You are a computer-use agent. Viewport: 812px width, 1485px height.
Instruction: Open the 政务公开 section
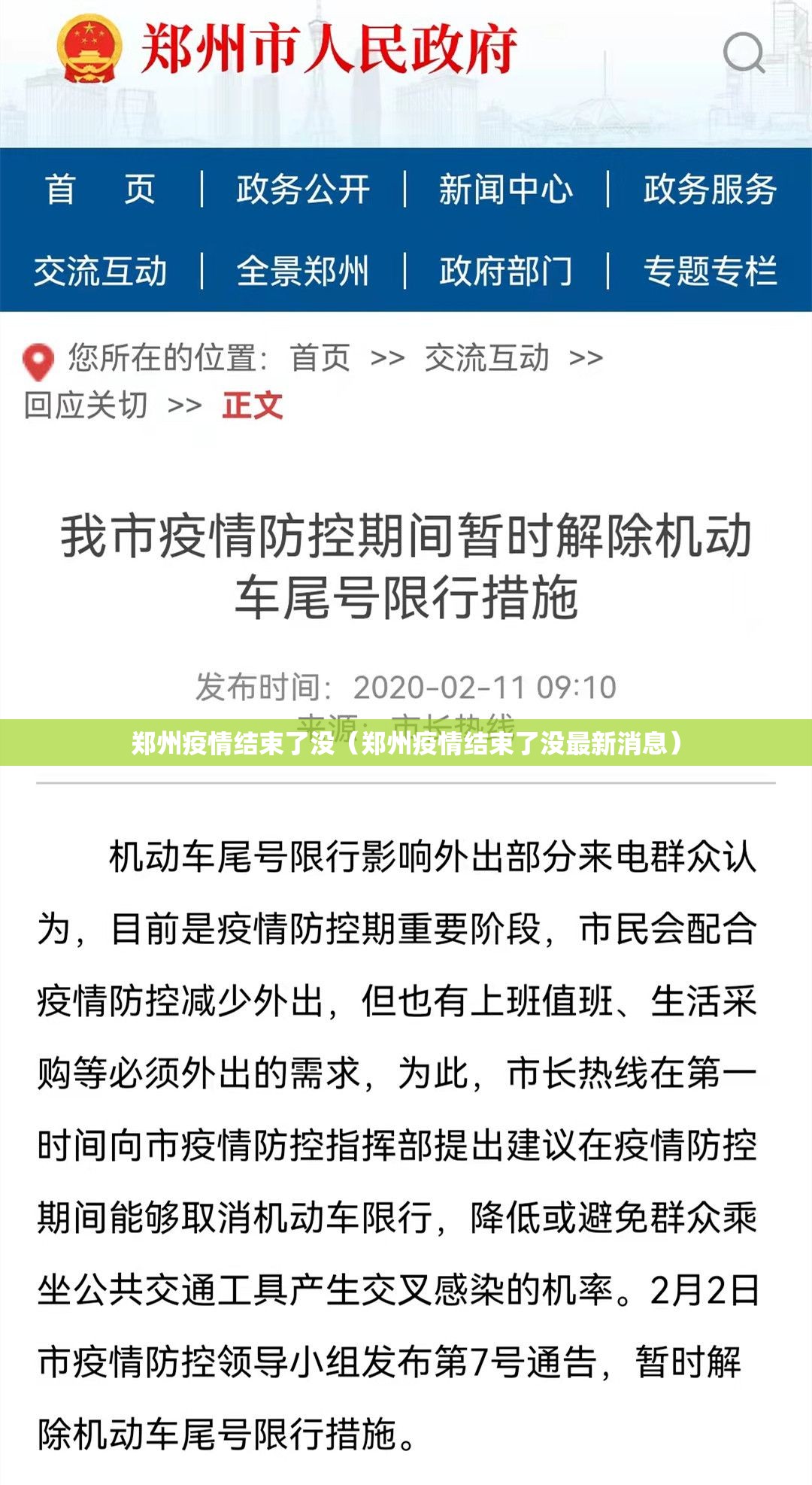pos(303,189)
